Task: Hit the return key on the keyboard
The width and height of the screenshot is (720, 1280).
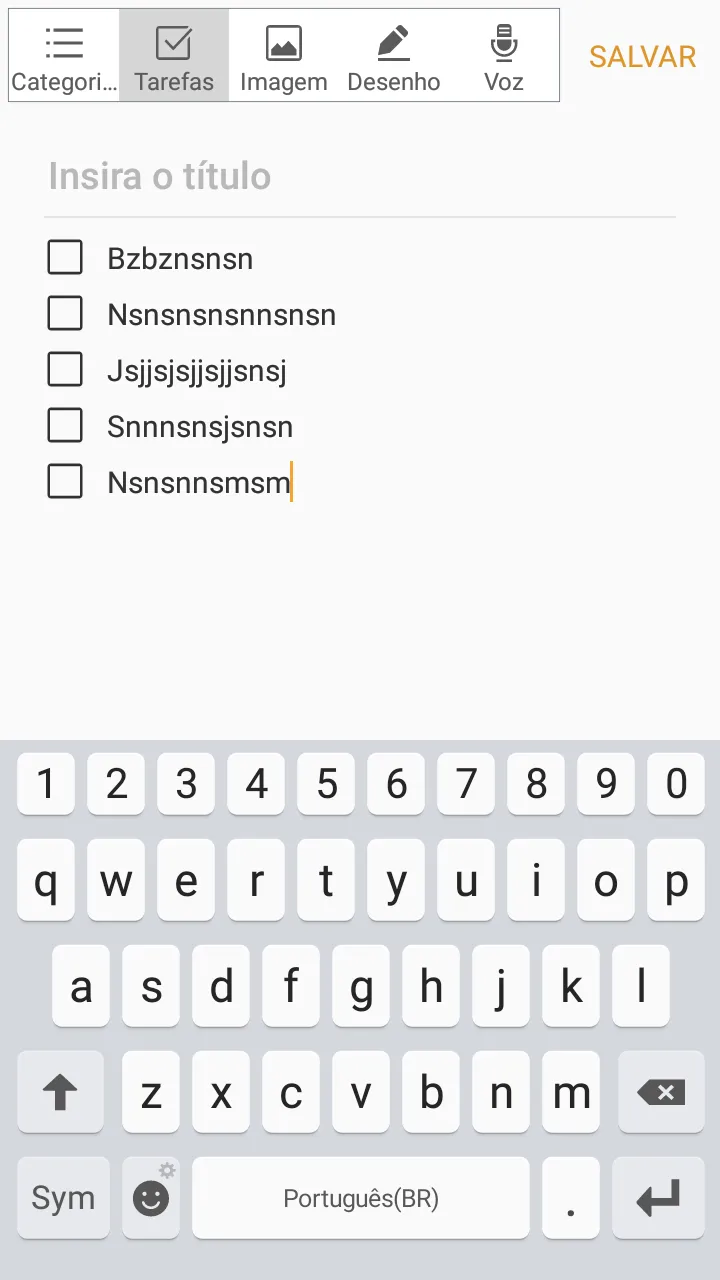Action: point(658,1198)
